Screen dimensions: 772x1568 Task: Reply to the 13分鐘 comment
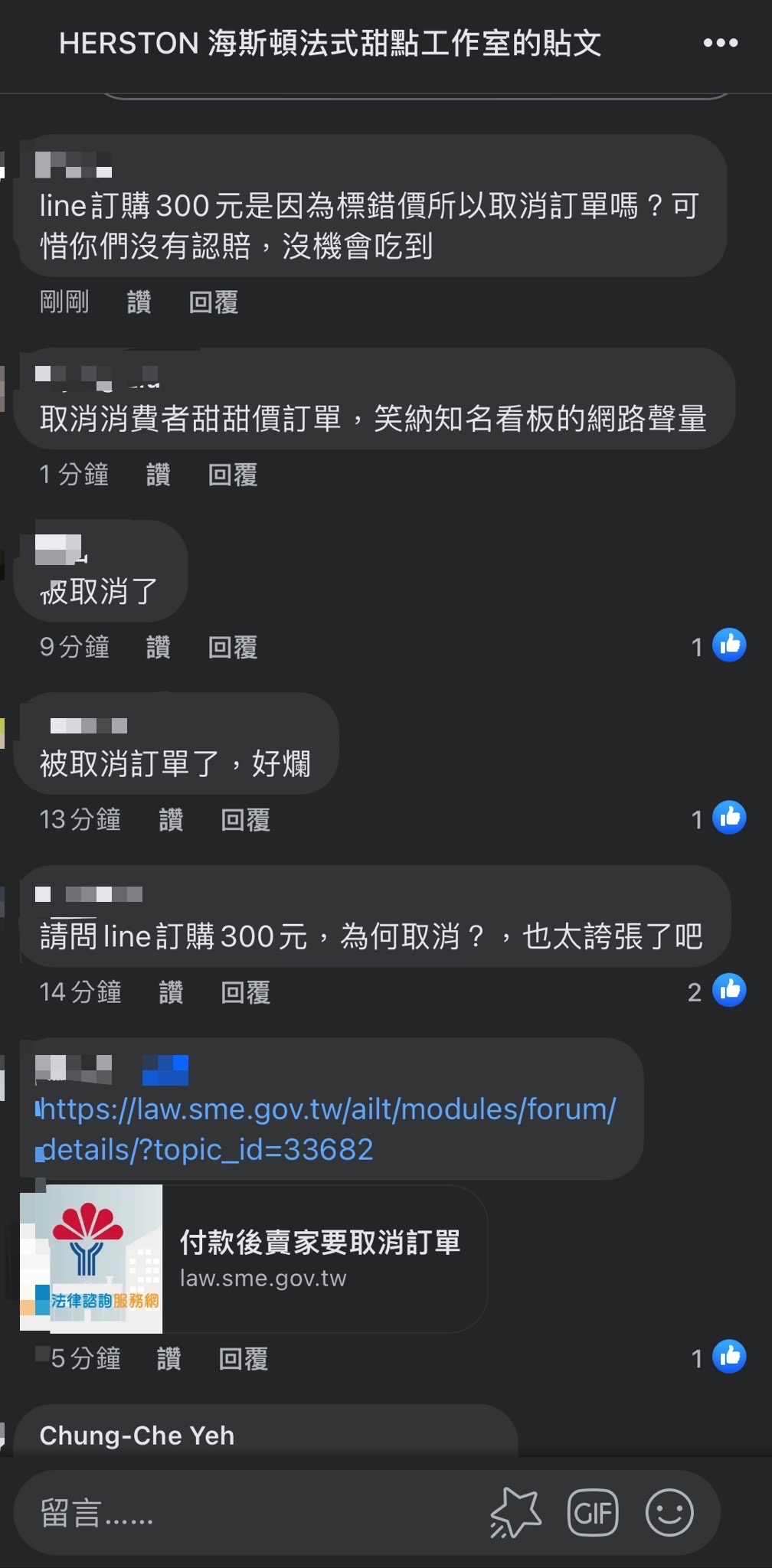(245, 820)
